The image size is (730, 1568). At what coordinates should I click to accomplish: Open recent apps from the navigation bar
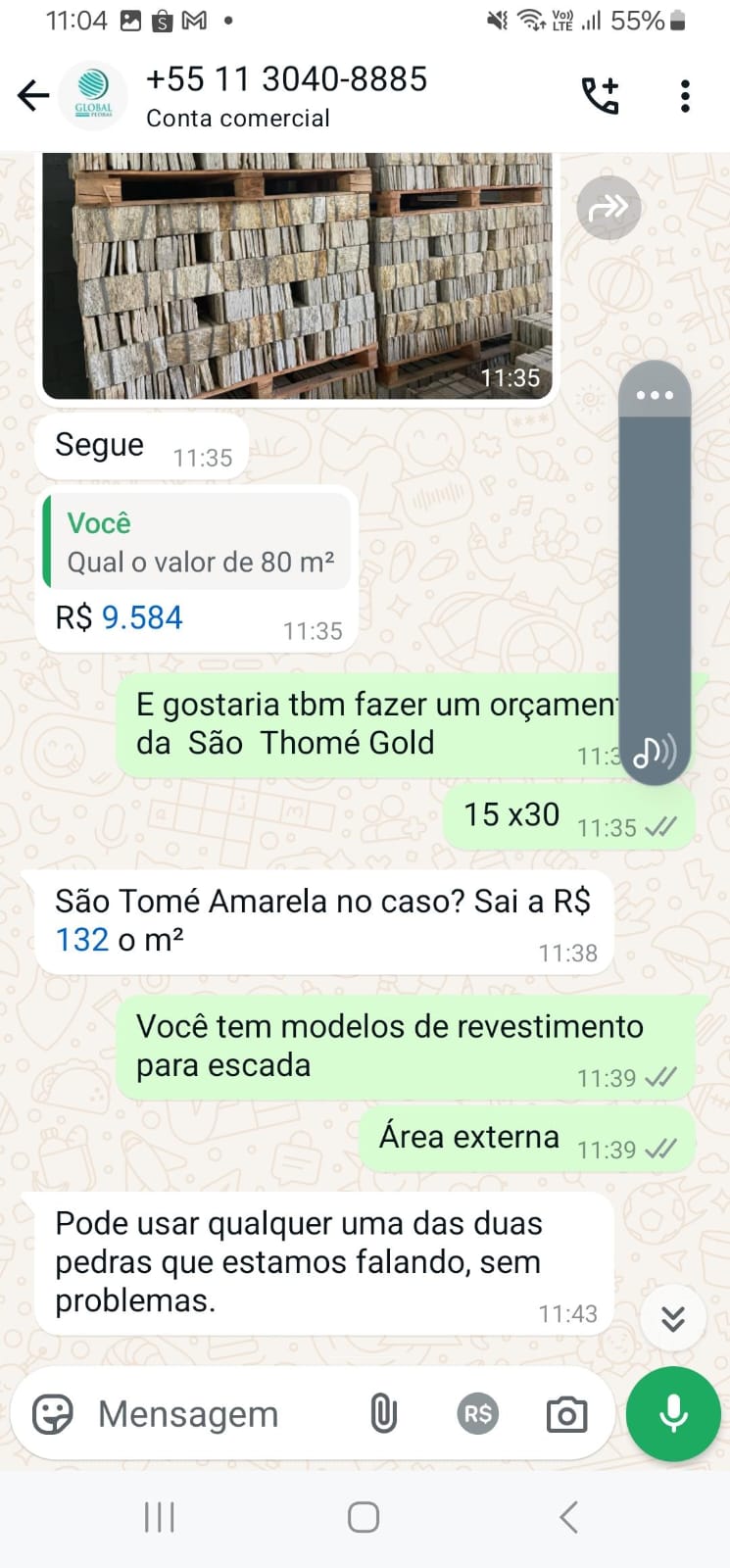click(159, 1515)
